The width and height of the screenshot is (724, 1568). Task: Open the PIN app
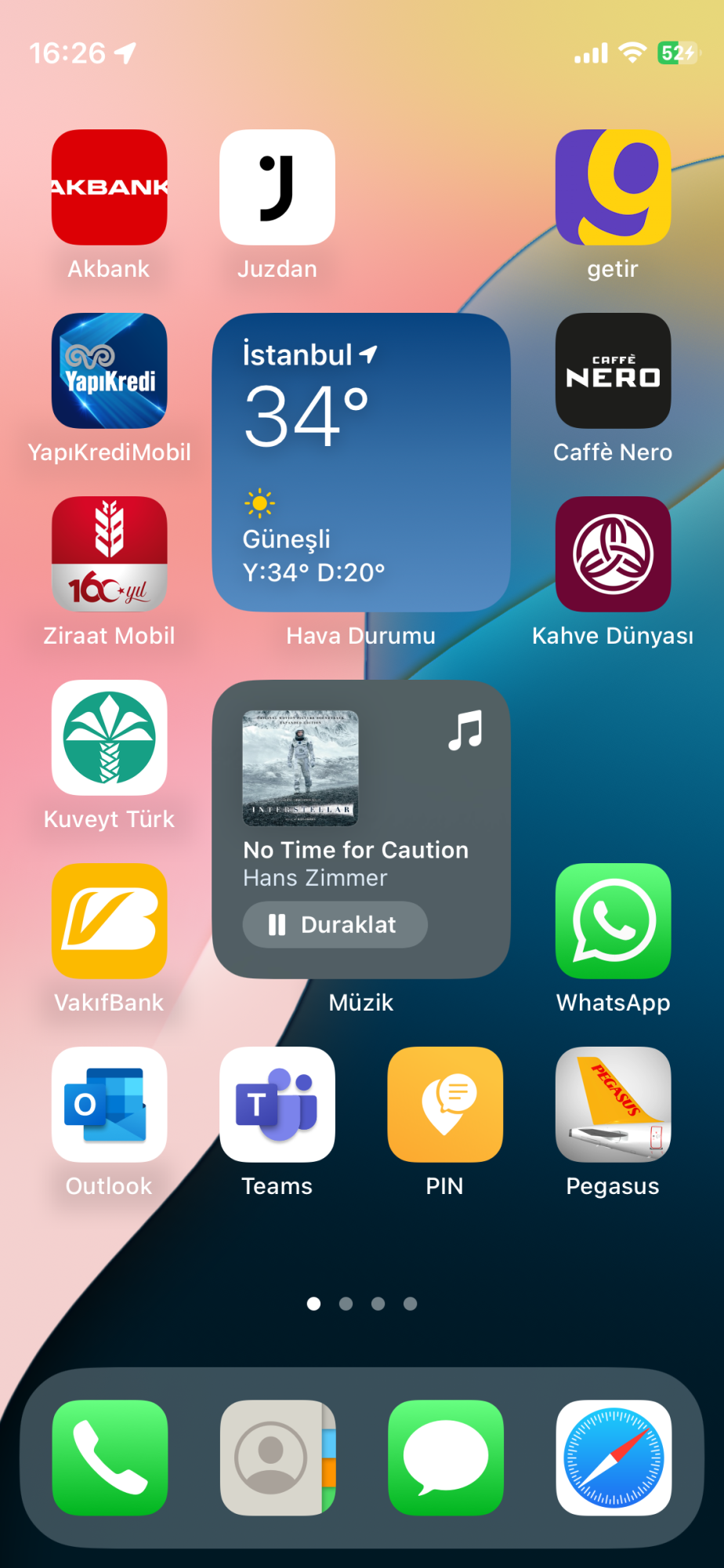445,1105
